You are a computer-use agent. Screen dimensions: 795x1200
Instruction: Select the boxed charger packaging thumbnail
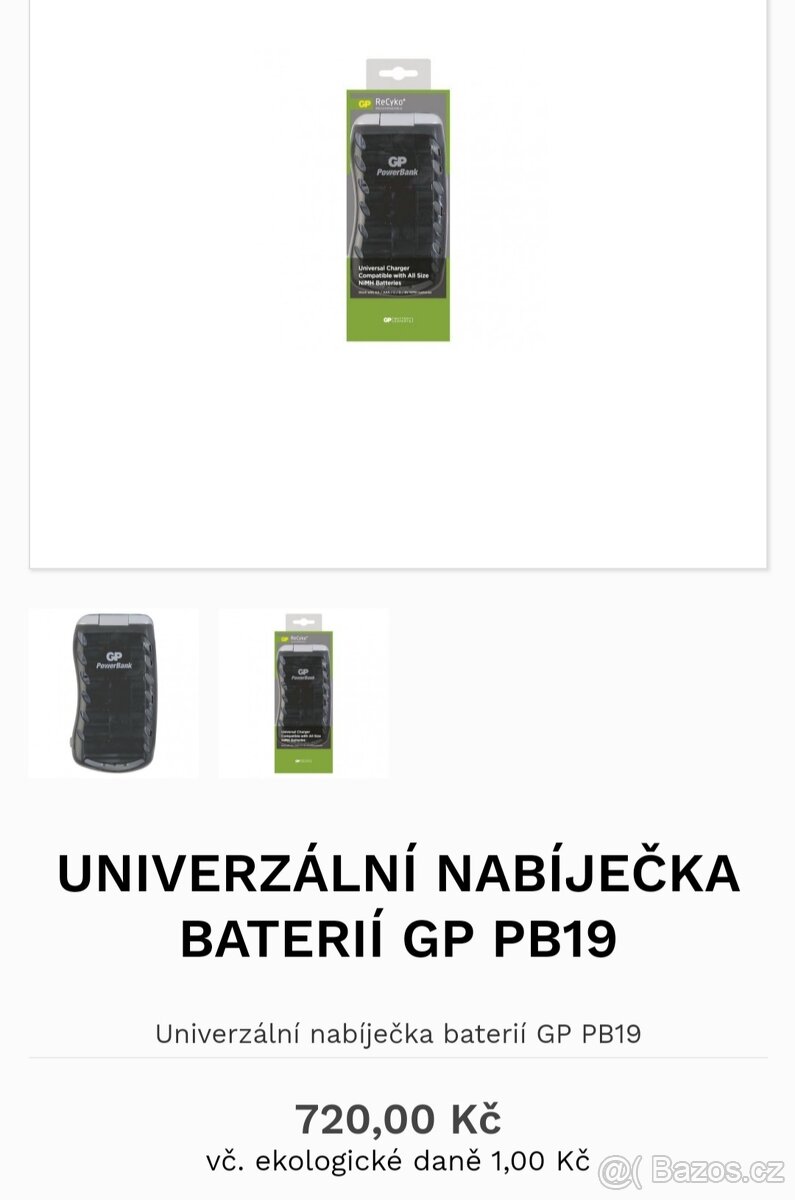pos(303,692)
